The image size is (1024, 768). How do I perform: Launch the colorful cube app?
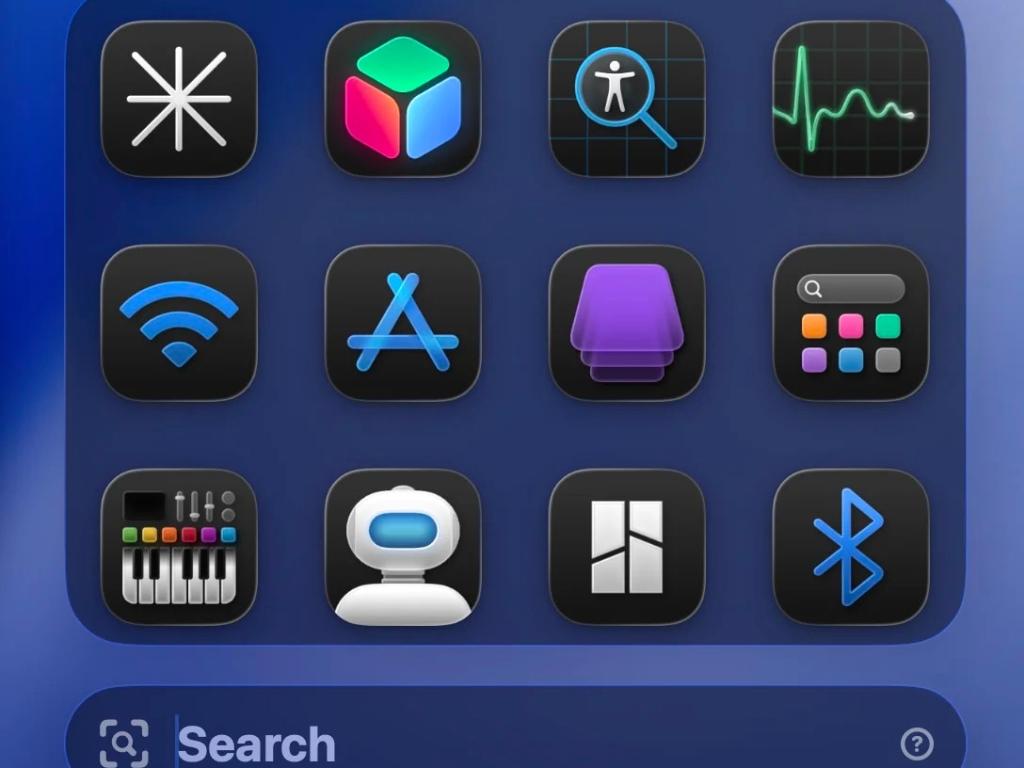click(403, 99)
